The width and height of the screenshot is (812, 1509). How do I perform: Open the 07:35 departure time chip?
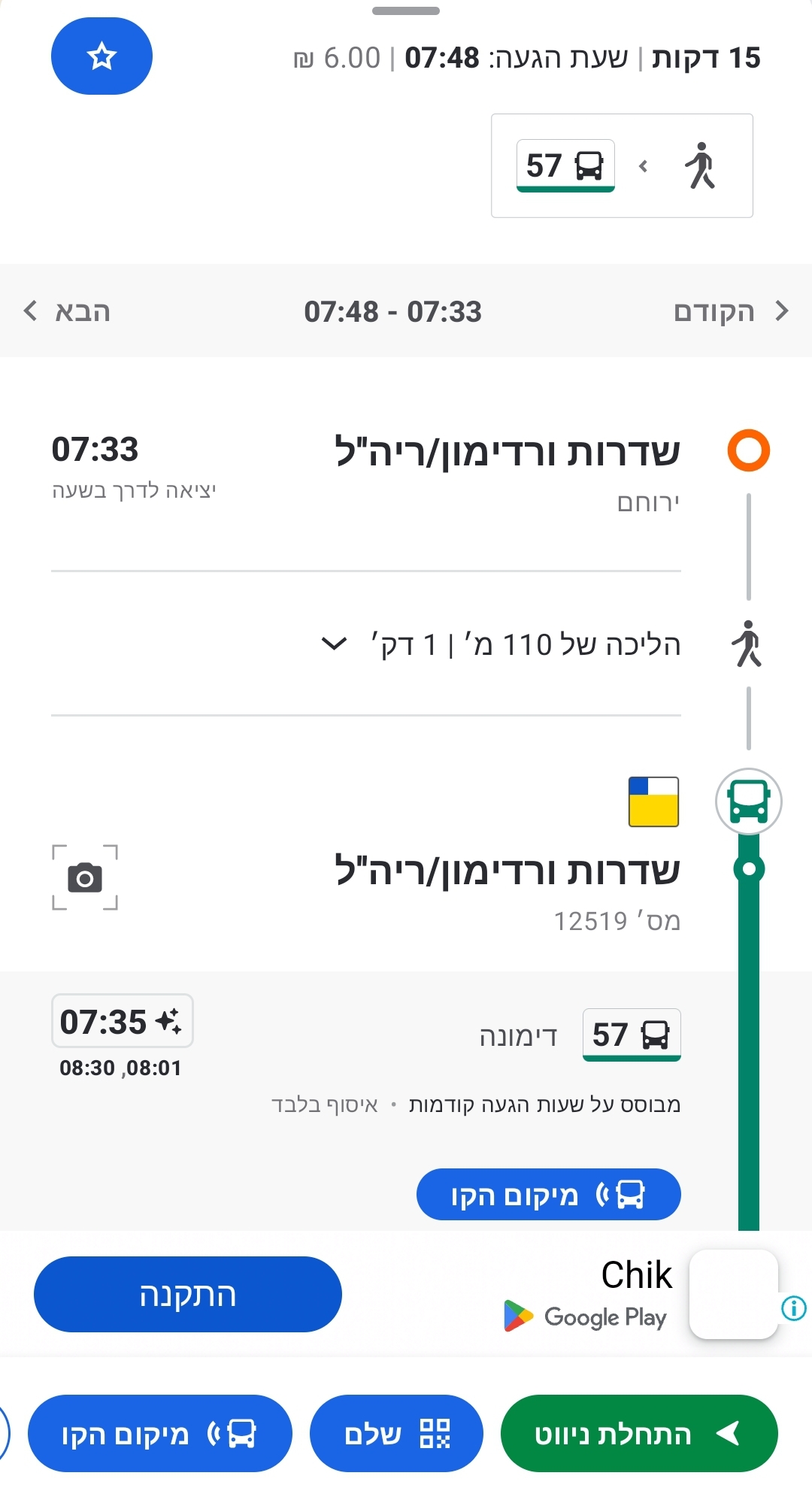[122, 1021]
